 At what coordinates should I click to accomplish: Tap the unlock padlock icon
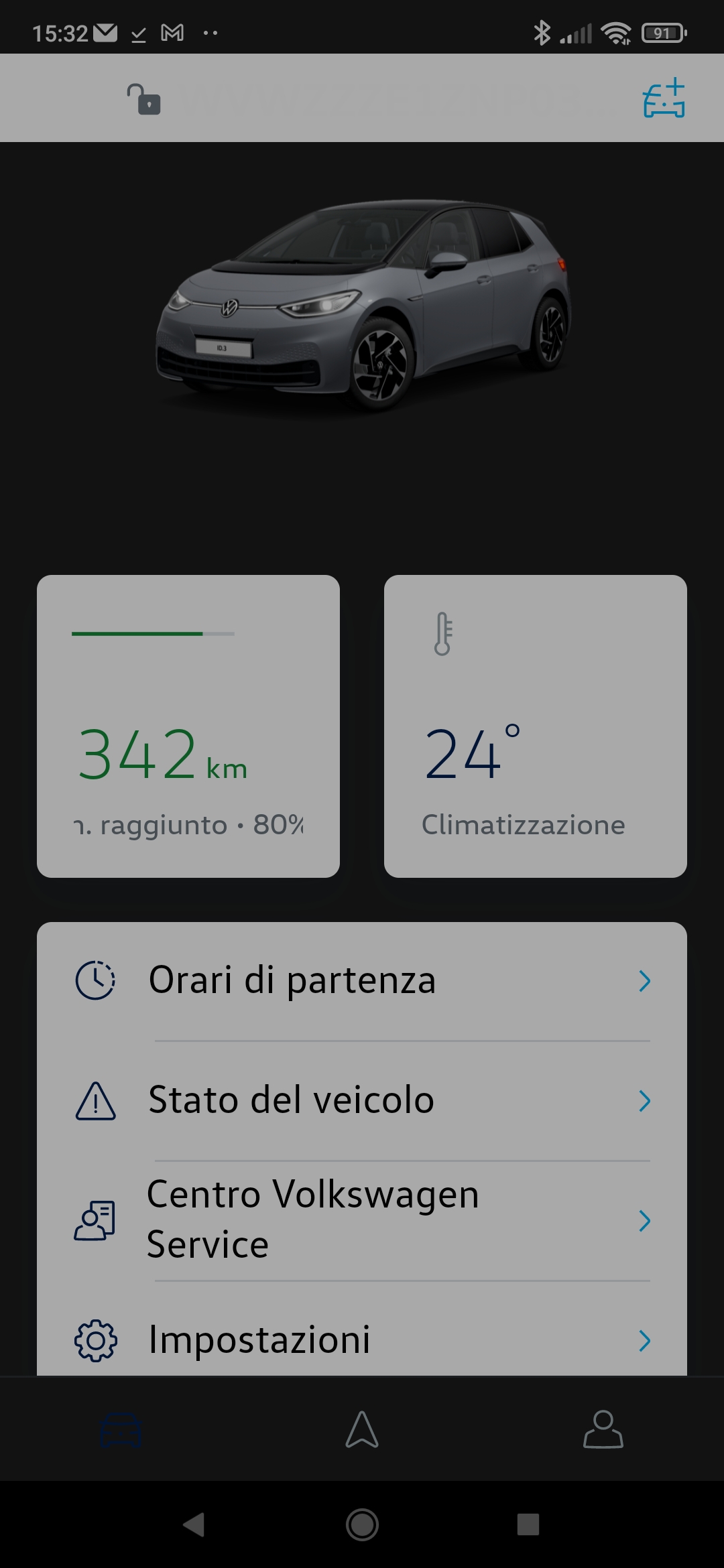pyautogui.click(x=144, y=100)
